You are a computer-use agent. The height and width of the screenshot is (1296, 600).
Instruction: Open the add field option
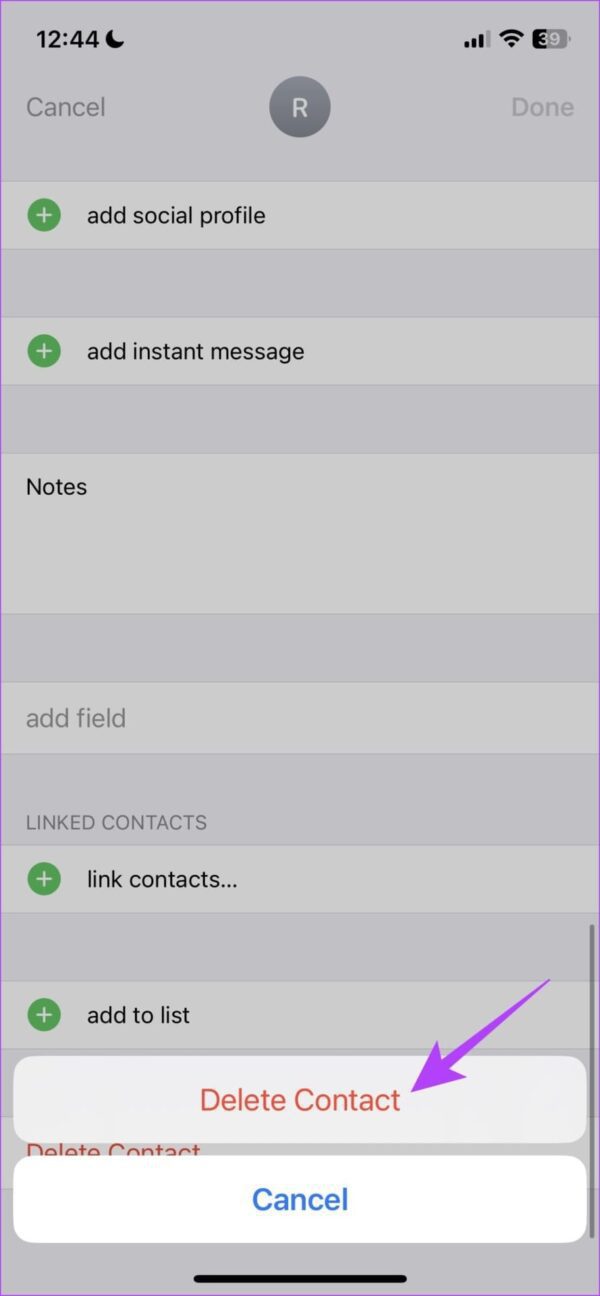tap(76, 718)
